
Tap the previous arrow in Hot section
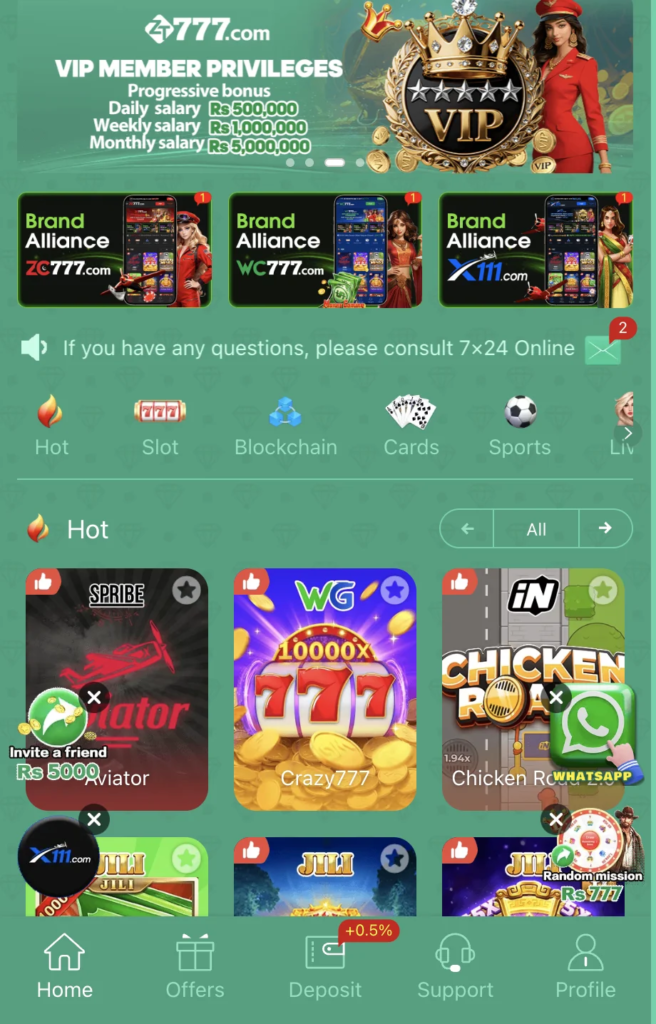click(x=467, y=529)
